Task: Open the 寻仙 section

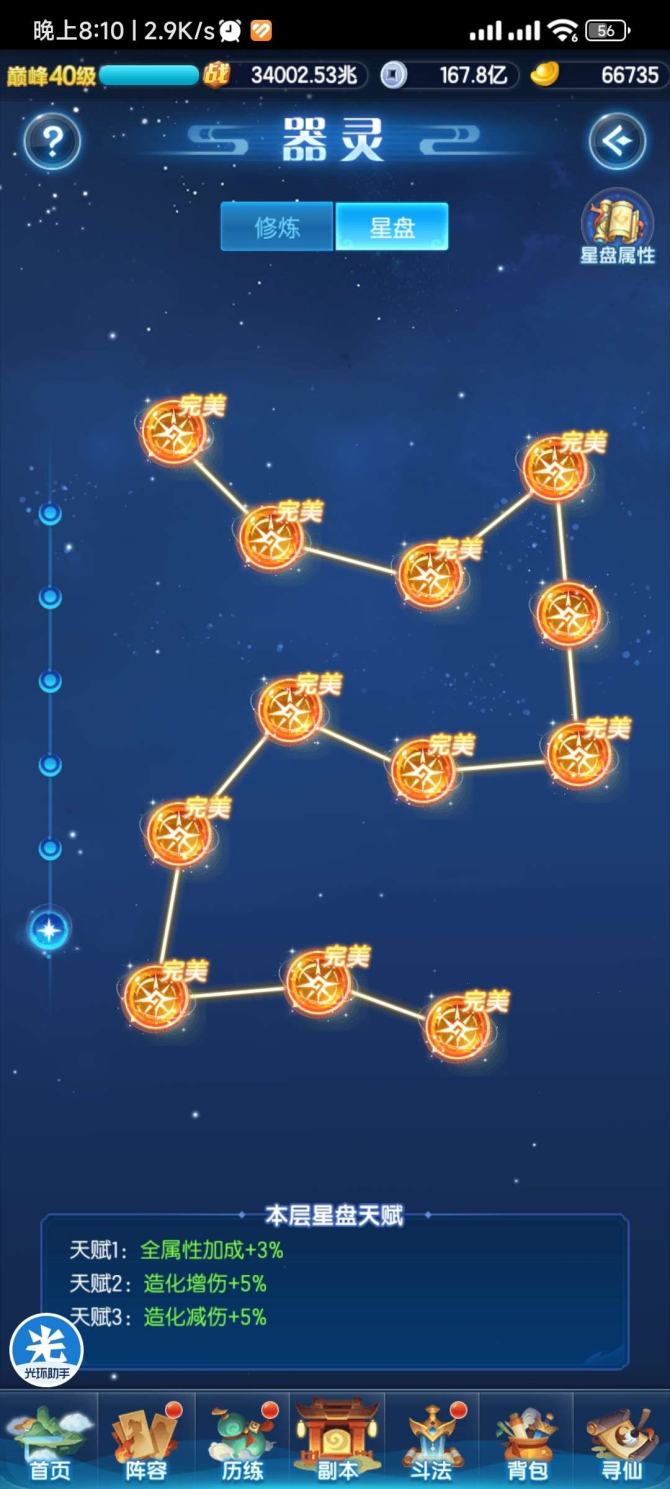Action: pyautogui.click(x=621, y=1440)
